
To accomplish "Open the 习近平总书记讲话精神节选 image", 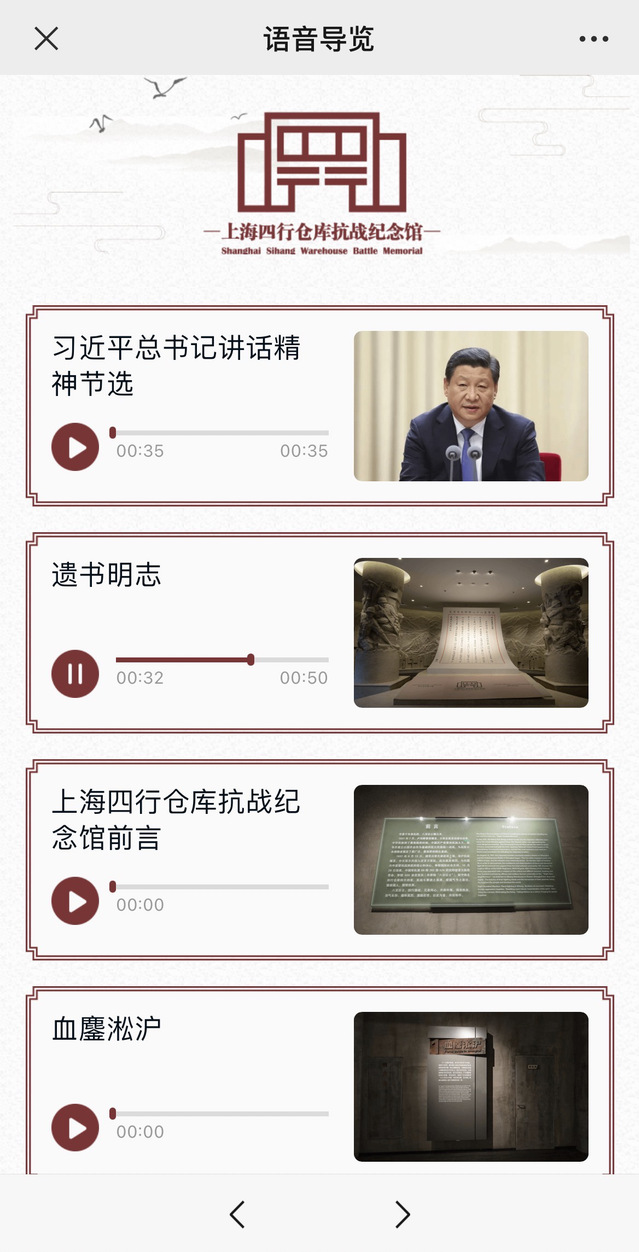I will point(471,406).
